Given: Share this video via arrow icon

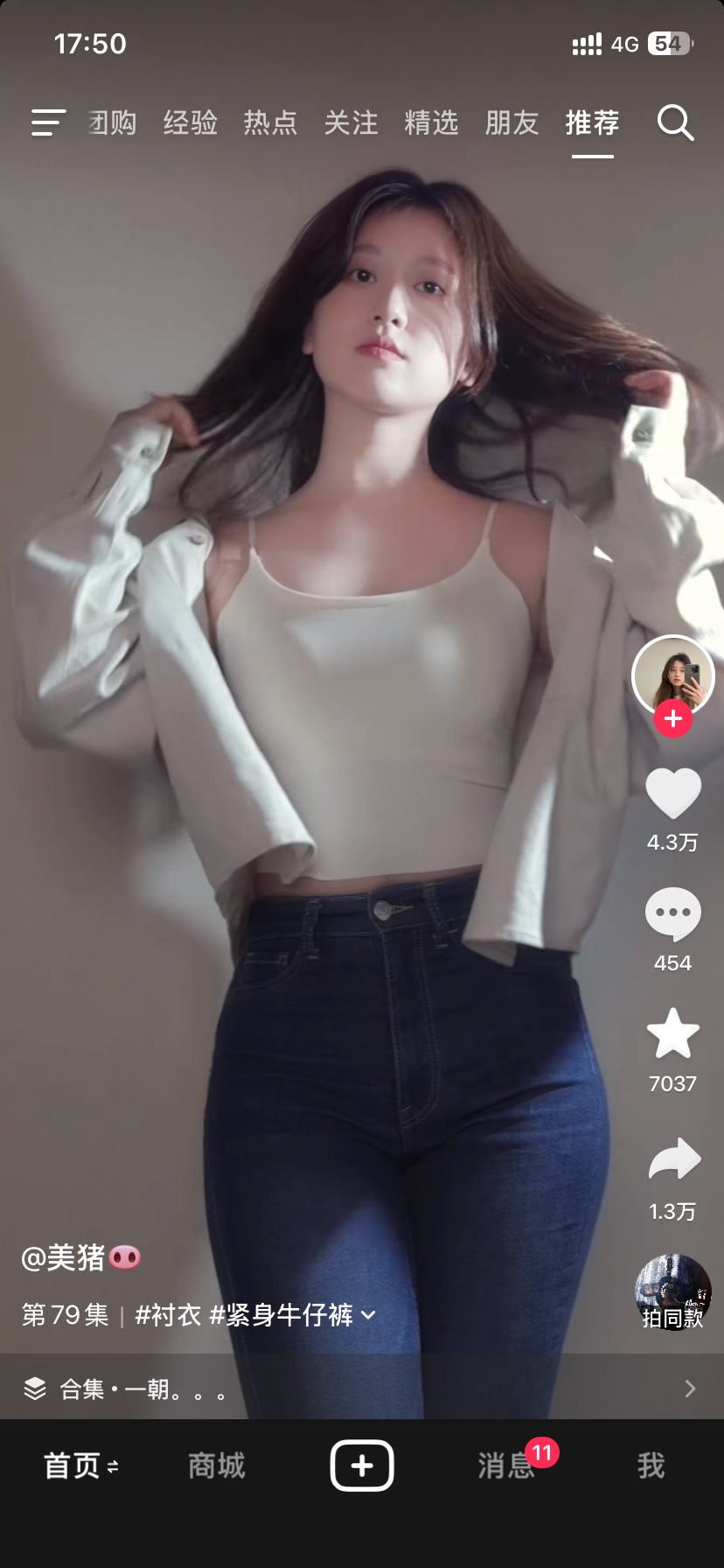Looking at the screenshot, I should (x=674, y=1158).
